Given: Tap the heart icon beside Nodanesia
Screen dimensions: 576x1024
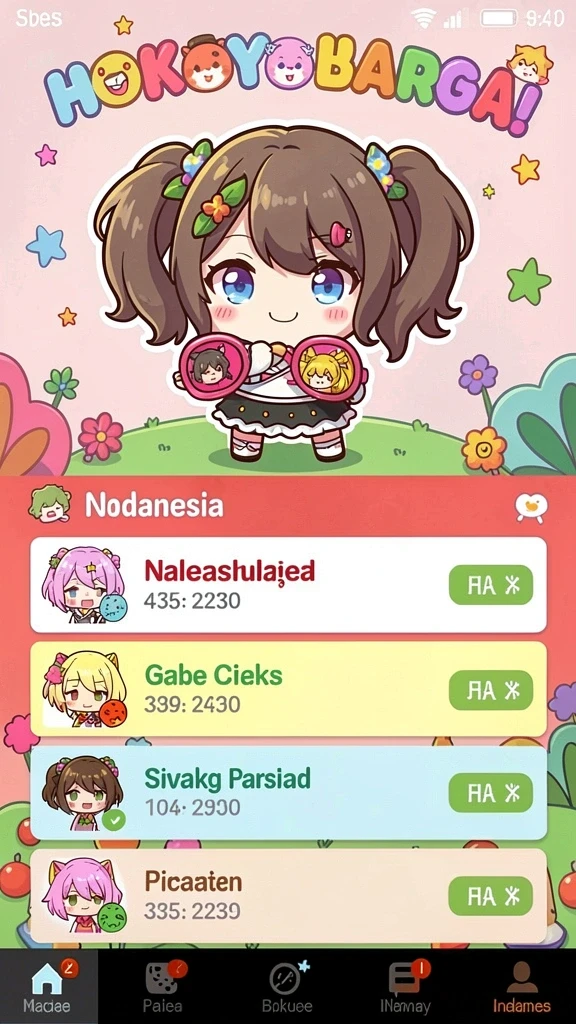Looking at the screenshot, I should click(531, 507).
